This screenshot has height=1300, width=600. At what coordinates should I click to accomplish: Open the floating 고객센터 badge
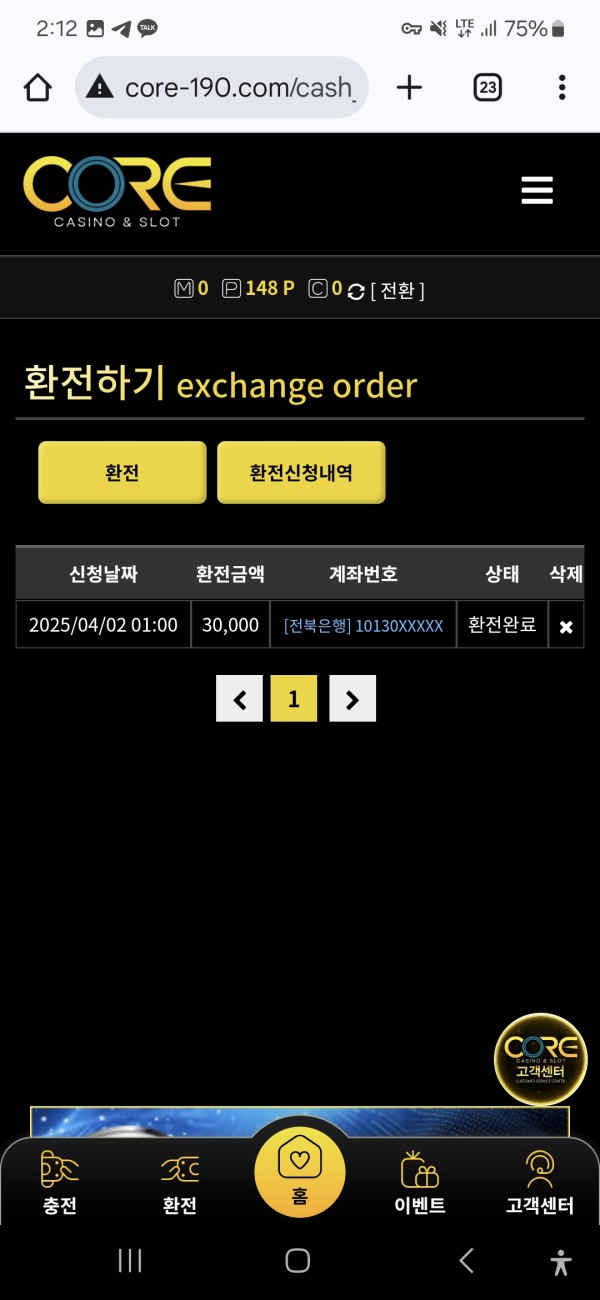[x=541, y=1059]
